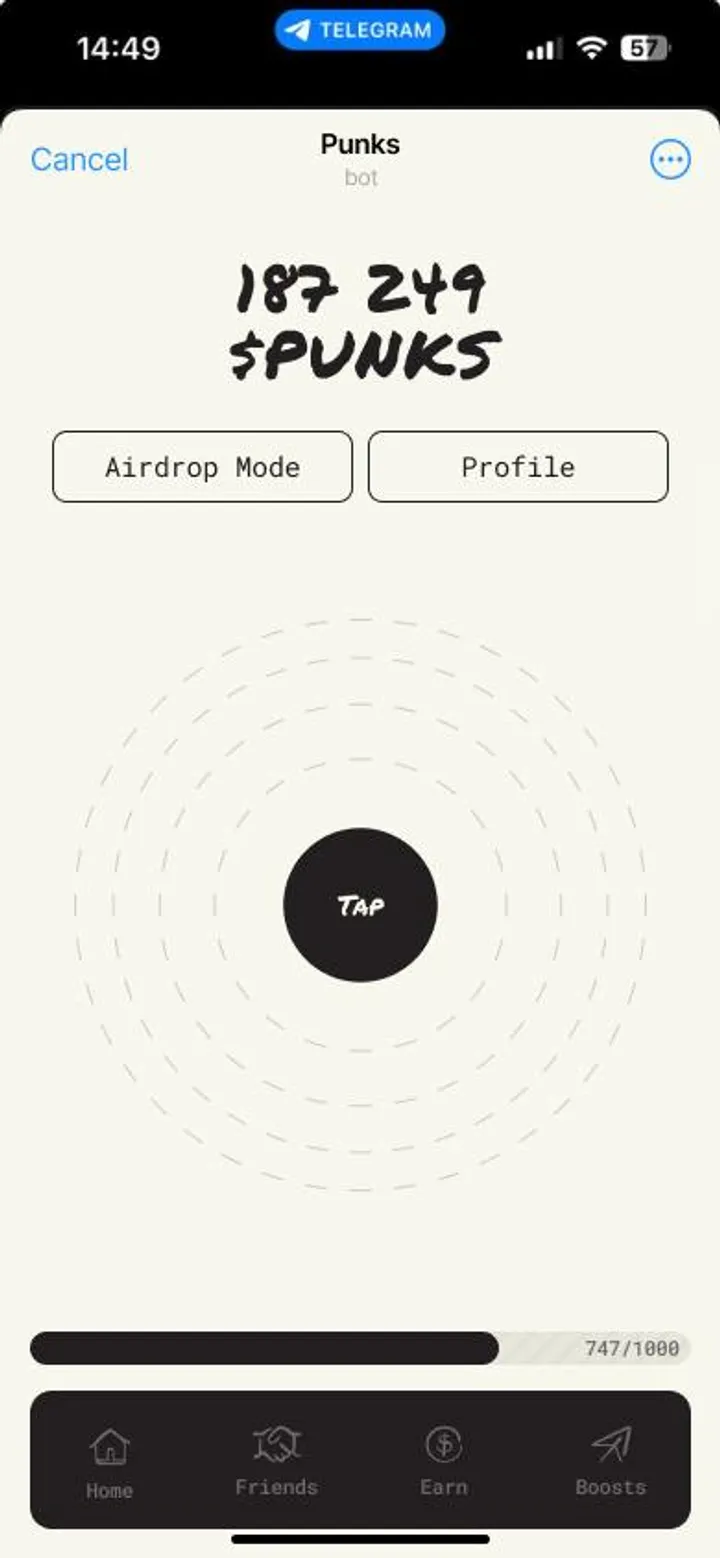The image size is (720, 1558).
Task: Open Airdrop Mode
Action: [x=202, y=467]
